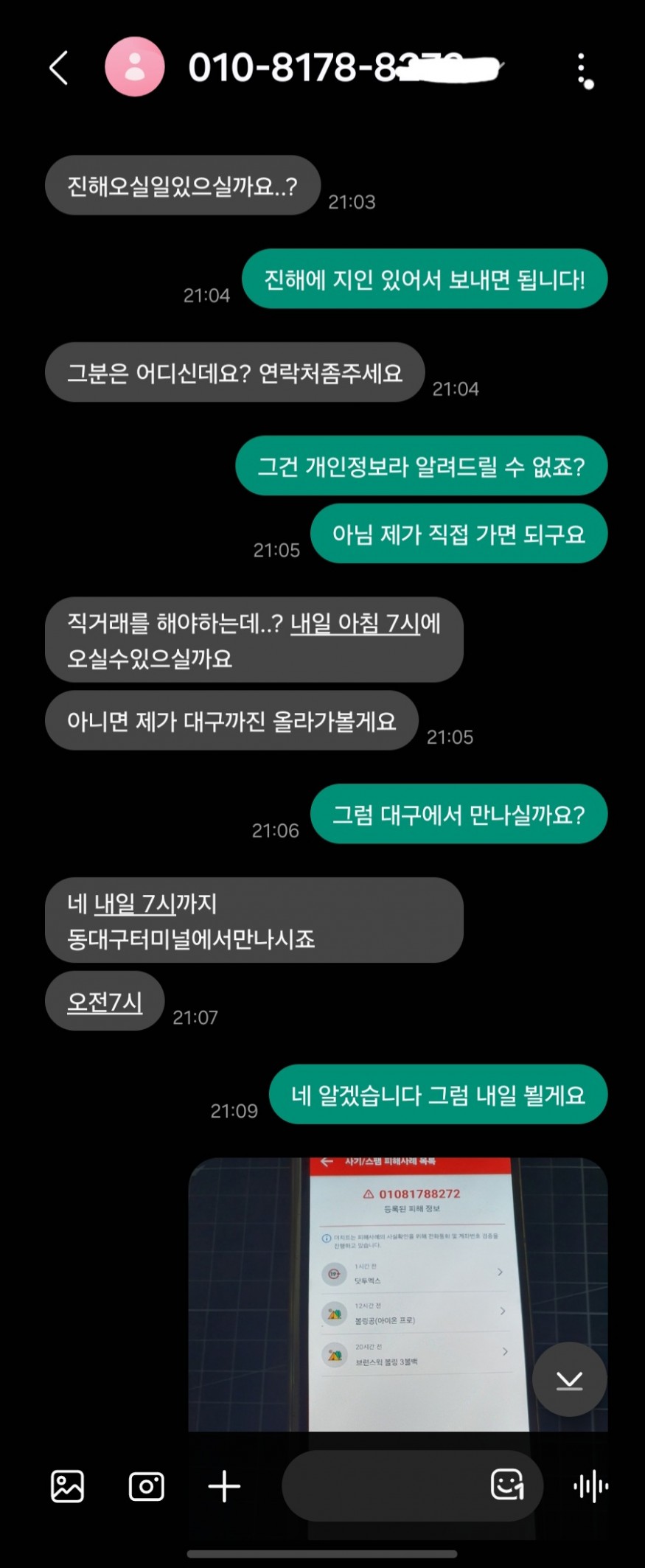Go back to the message list
This screenshot has width=645, height=1568.
(x=59, y=68)
